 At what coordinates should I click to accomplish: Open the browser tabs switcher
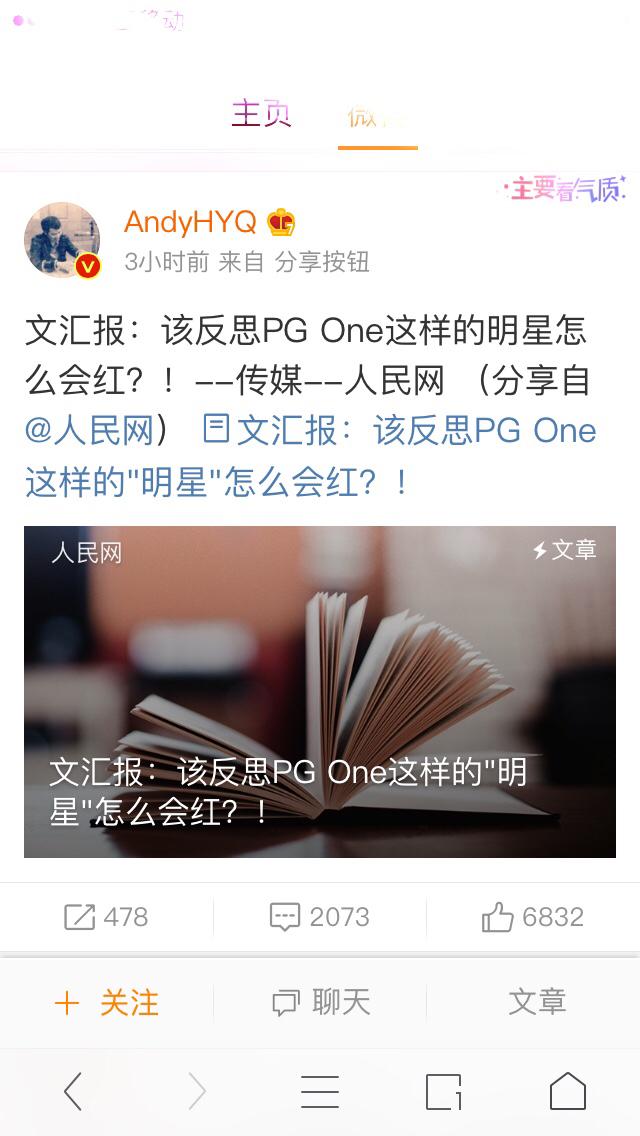coord(443,1091)
